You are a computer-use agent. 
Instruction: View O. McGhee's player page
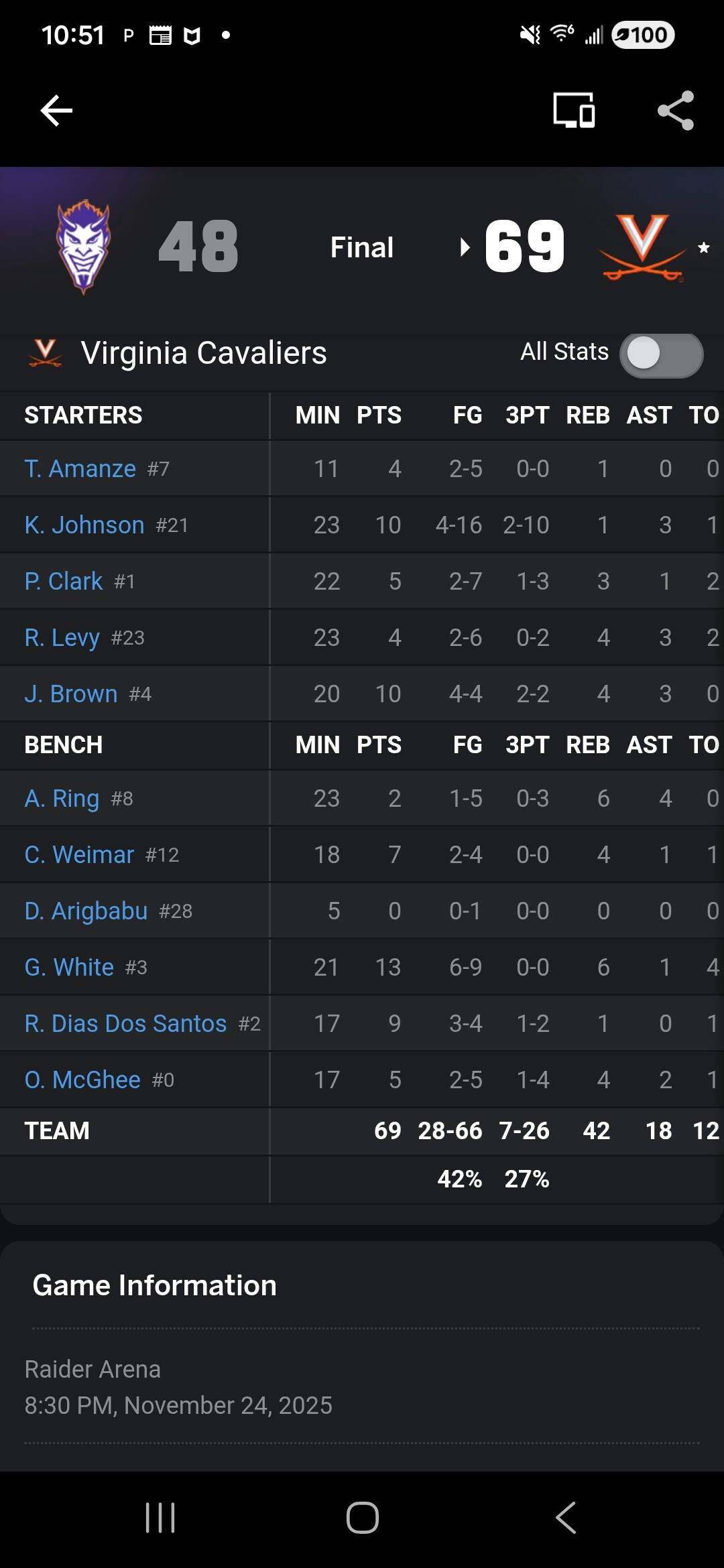point(82,1080)
